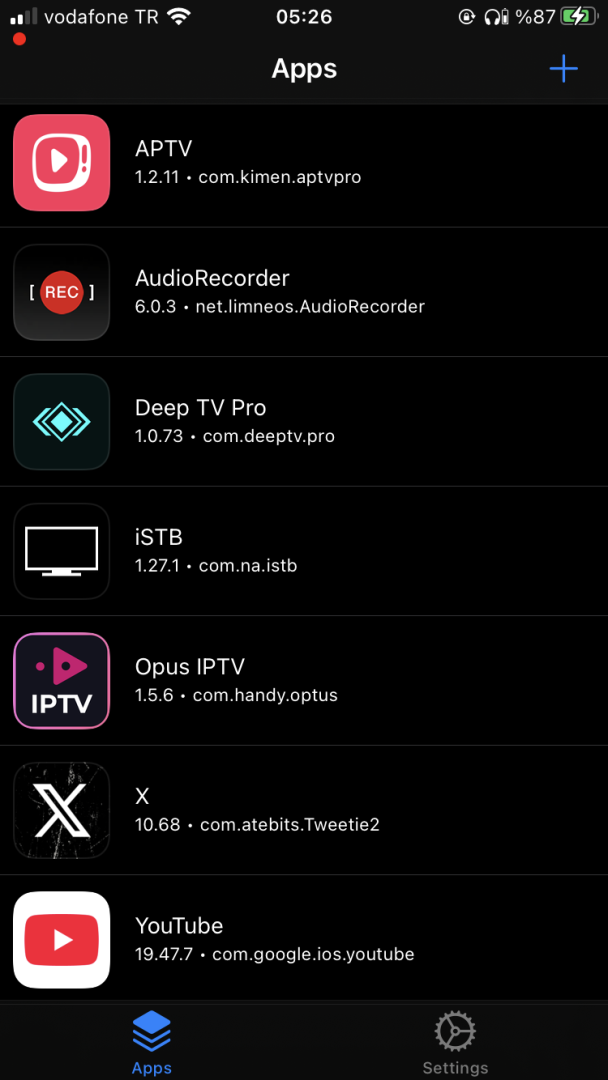Add a new app with the plus icon

(563, 69)
